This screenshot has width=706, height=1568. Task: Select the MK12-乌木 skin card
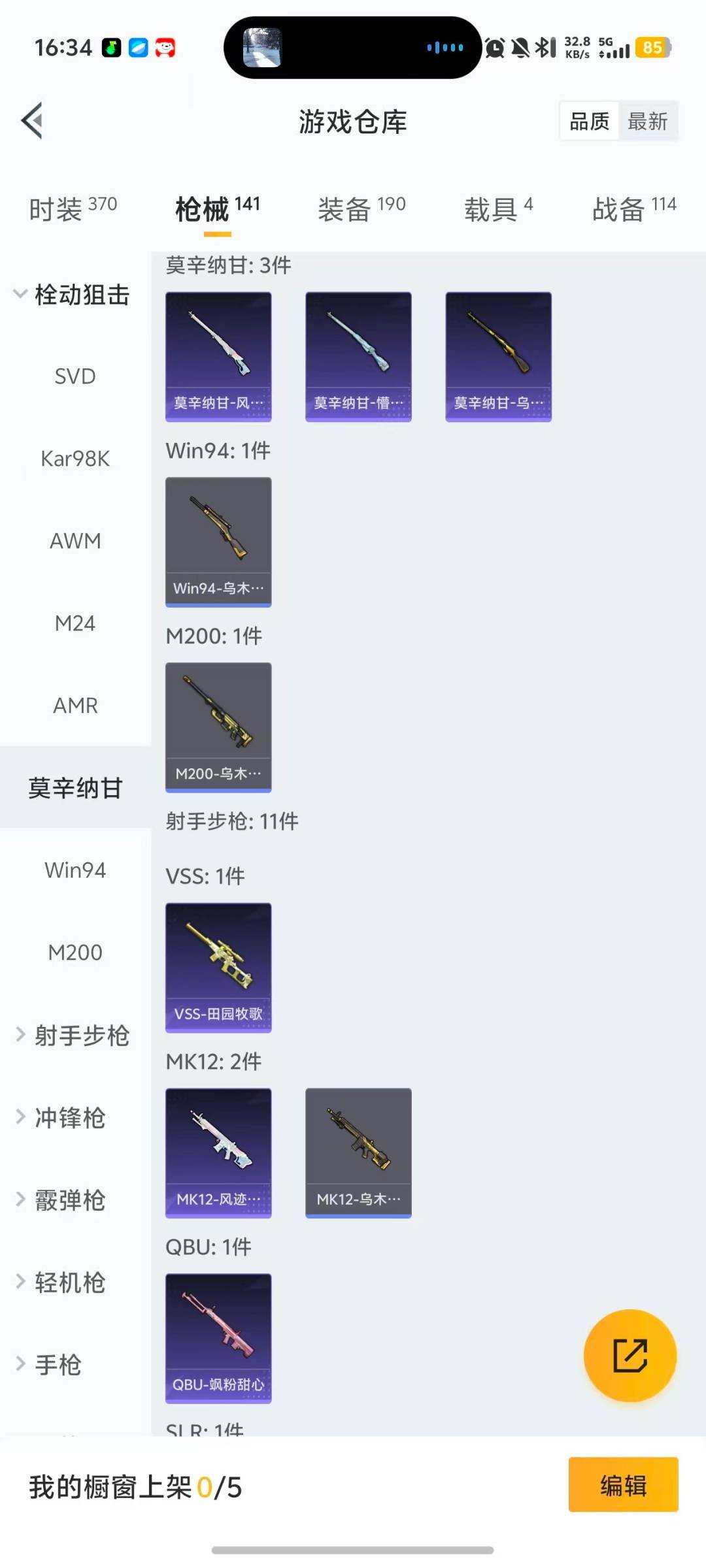pos(358,1154)
